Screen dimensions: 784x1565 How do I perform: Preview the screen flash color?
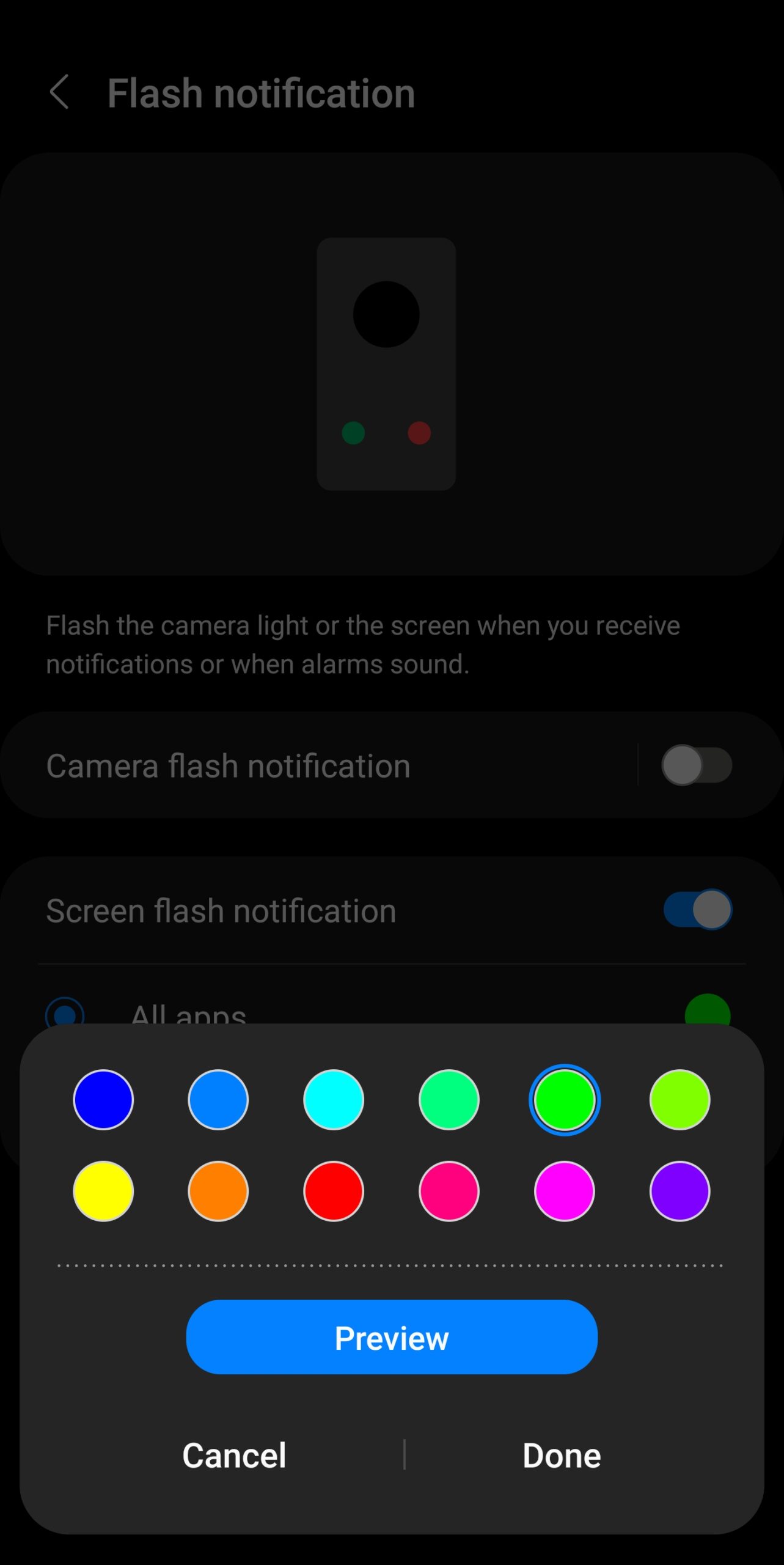[x=392, y=1338]
